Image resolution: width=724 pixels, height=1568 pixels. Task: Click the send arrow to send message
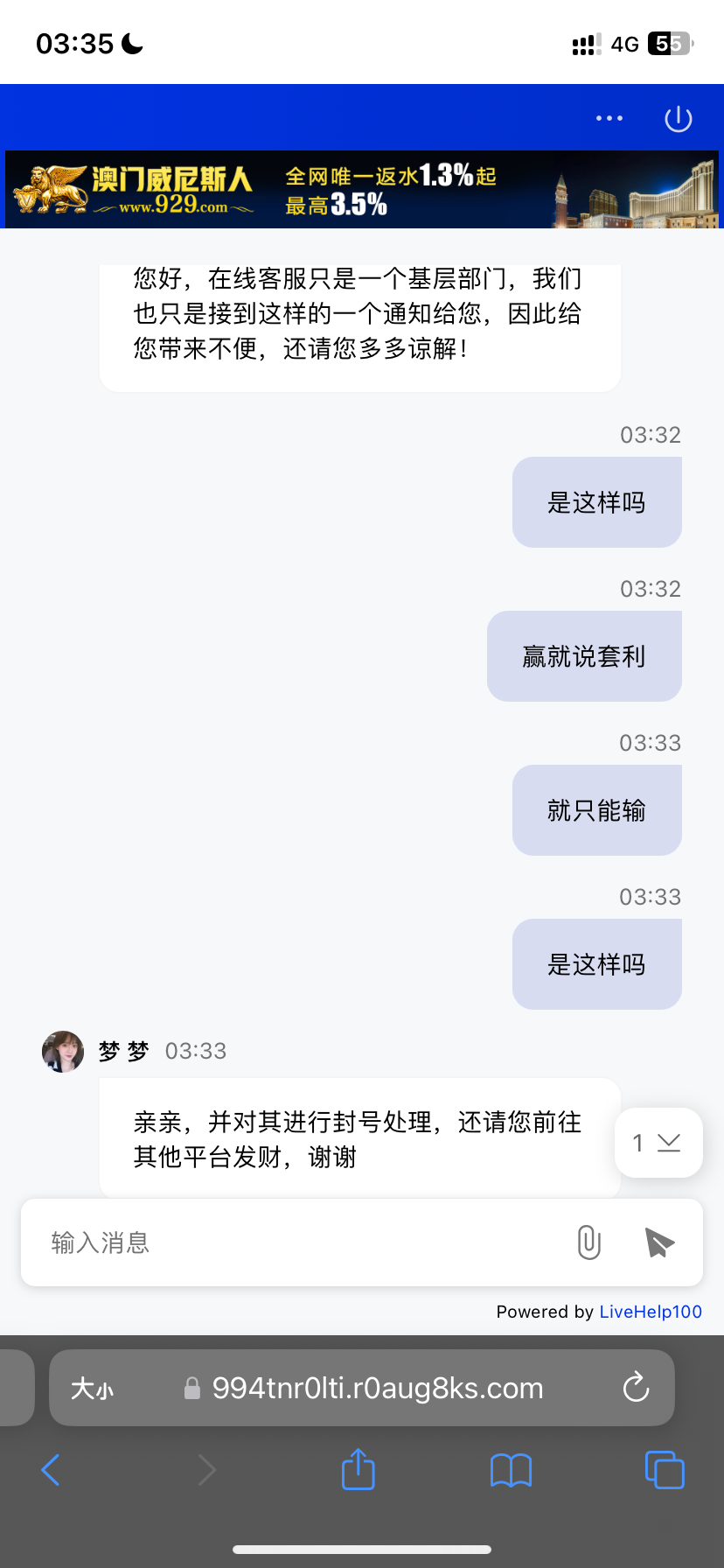(x=658, y=1242)
